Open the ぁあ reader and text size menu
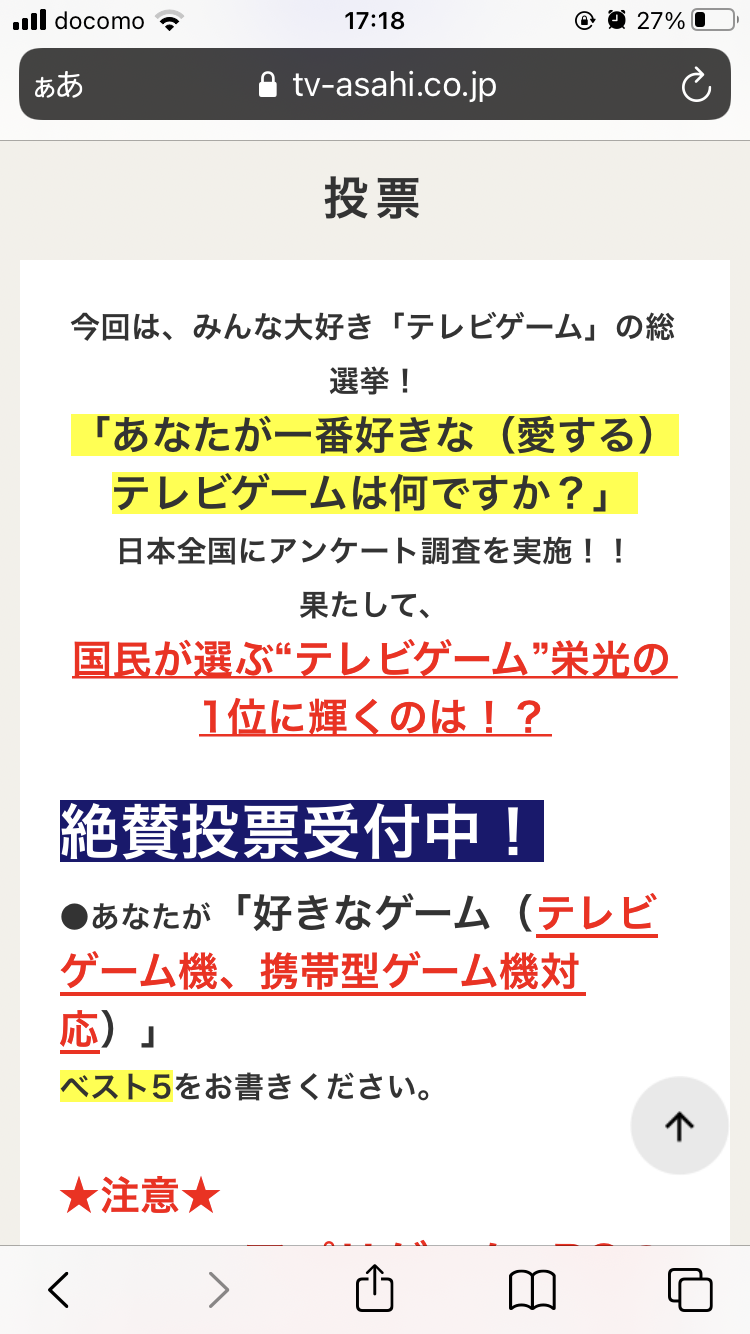This screenshot has width=750, height=1334. pyautogui.click(x=59, y=86)
